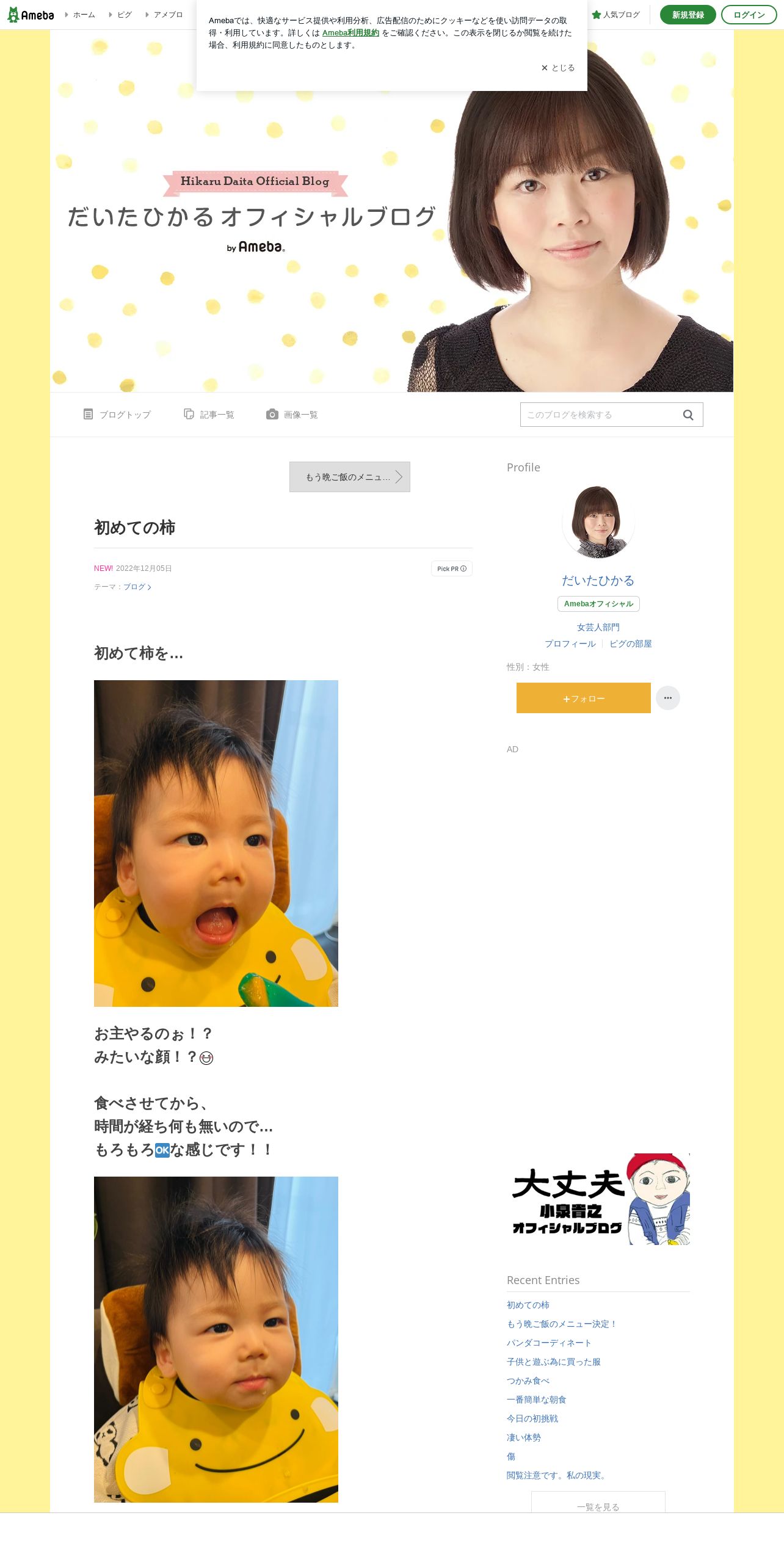Open the プロフィール link

point(570,644)
